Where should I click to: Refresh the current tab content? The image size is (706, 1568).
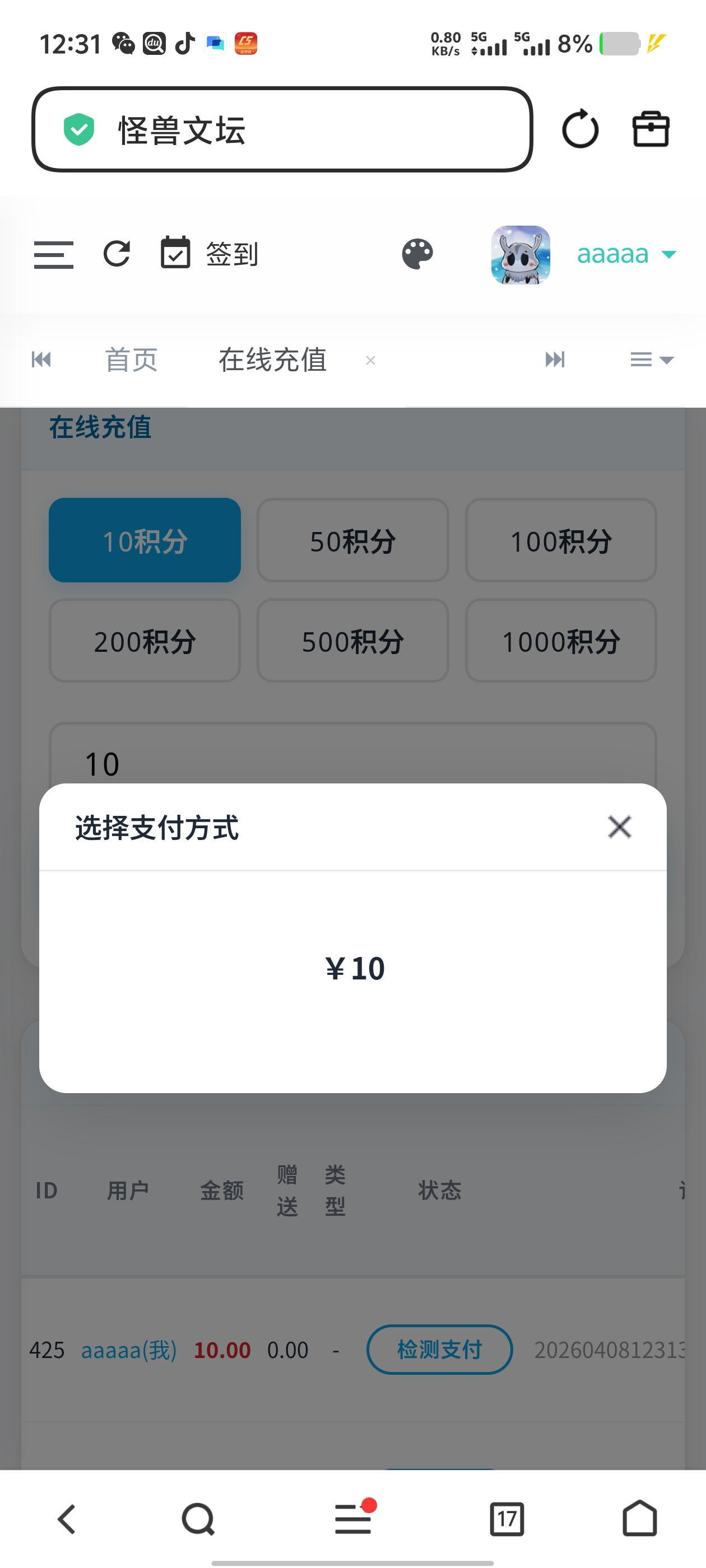(117, 254)
